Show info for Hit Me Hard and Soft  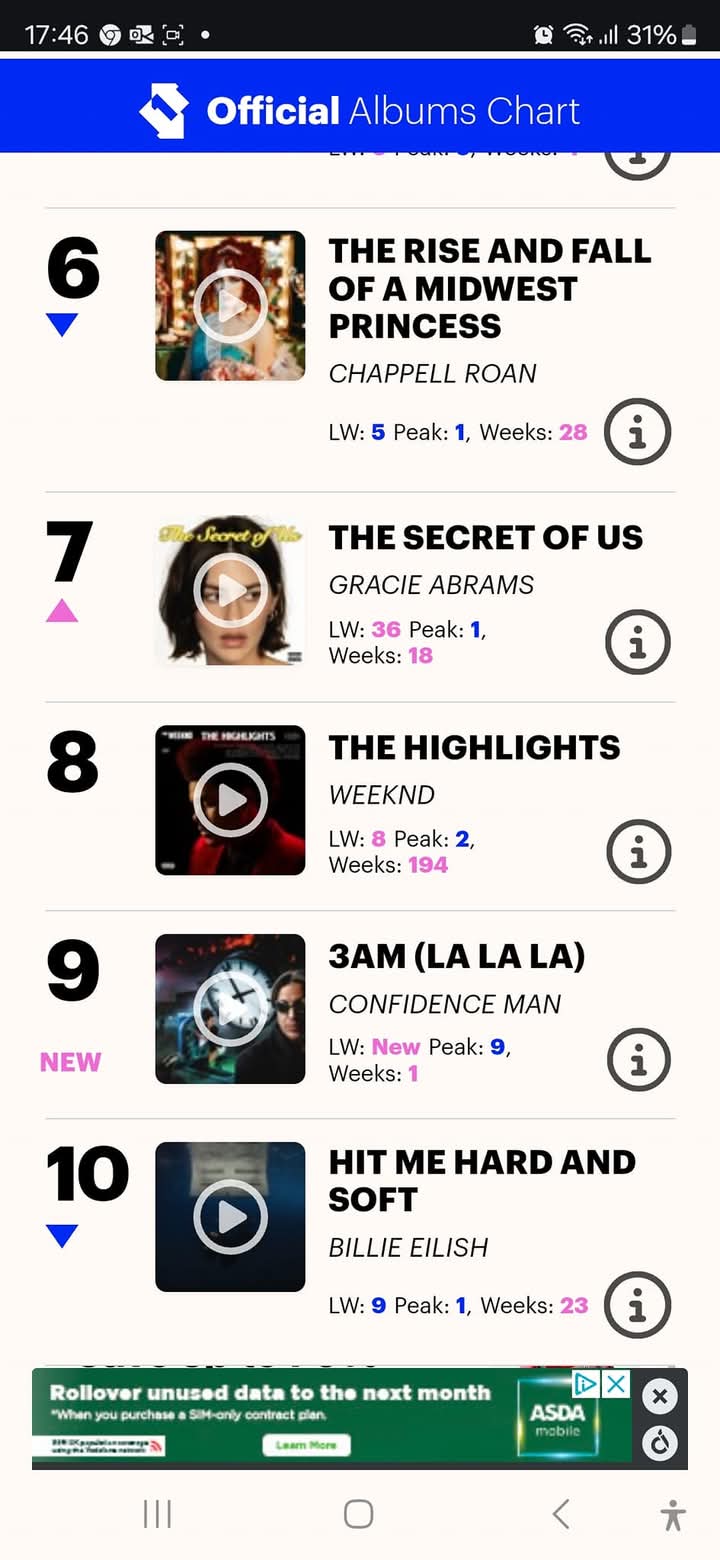[637, 1304]
